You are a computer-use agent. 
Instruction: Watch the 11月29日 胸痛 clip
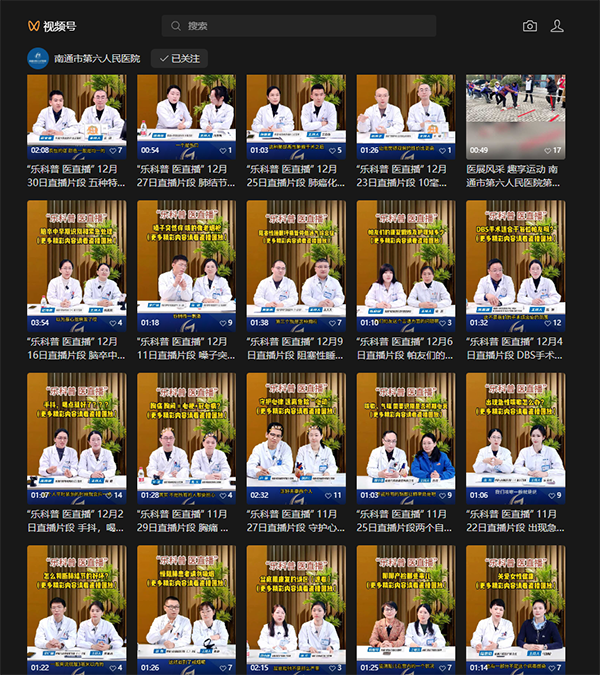[186, 437]
